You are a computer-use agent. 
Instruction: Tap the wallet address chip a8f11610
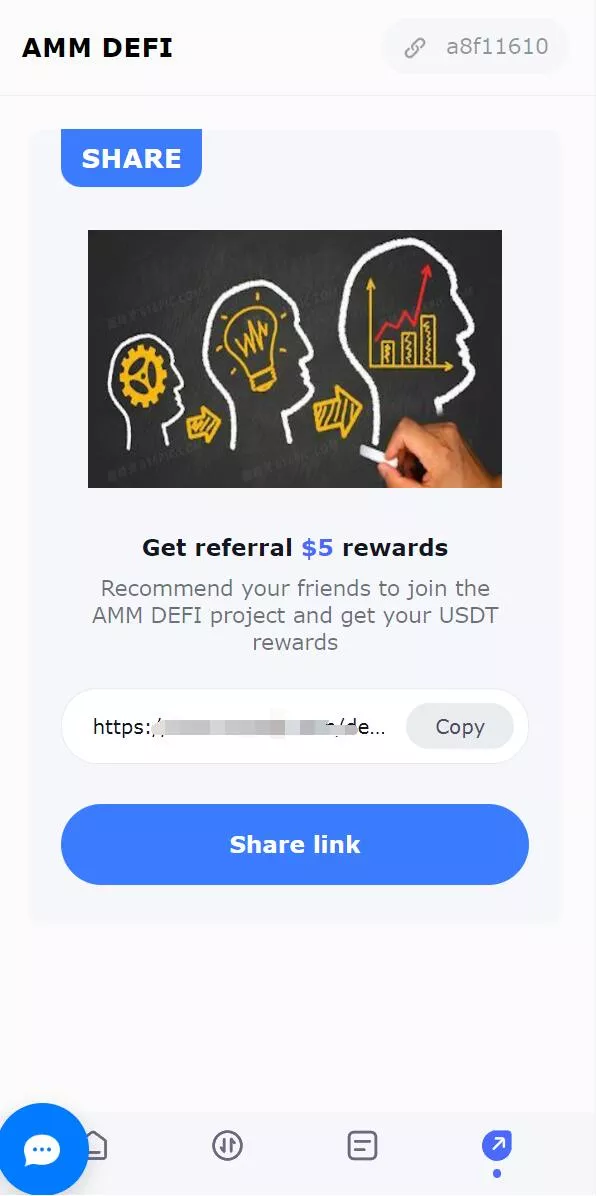pyautogui.click(x=475, y=47)
